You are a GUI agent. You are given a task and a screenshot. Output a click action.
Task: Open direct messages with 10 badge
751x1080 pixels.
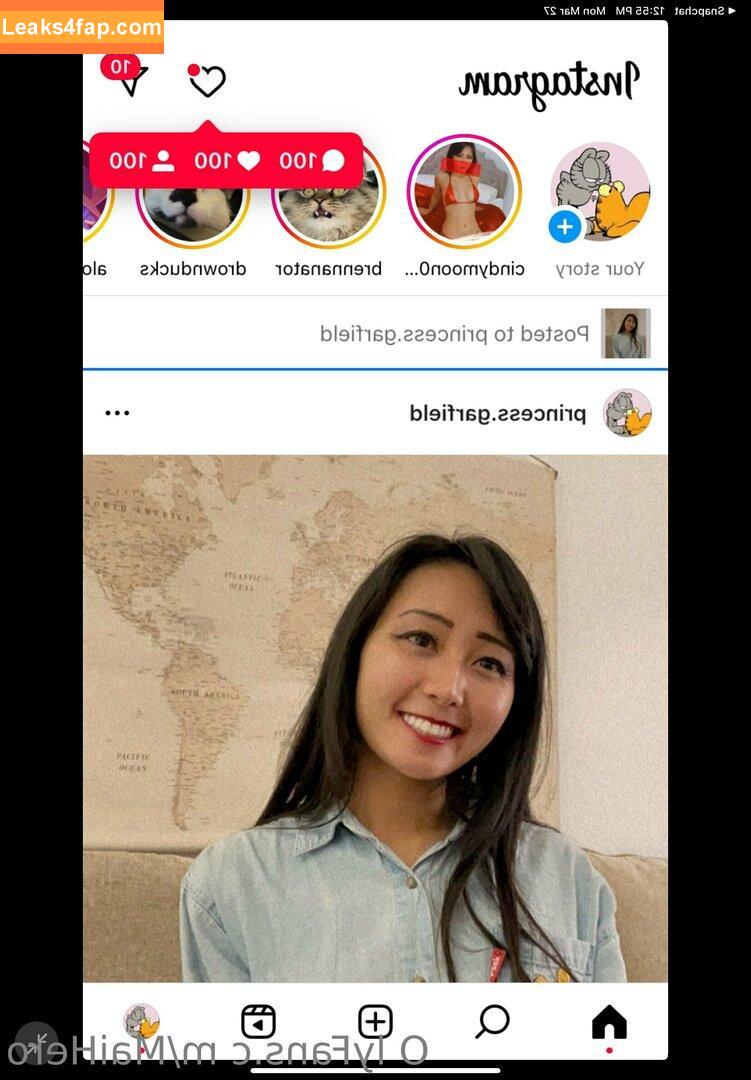coord(130,78)
